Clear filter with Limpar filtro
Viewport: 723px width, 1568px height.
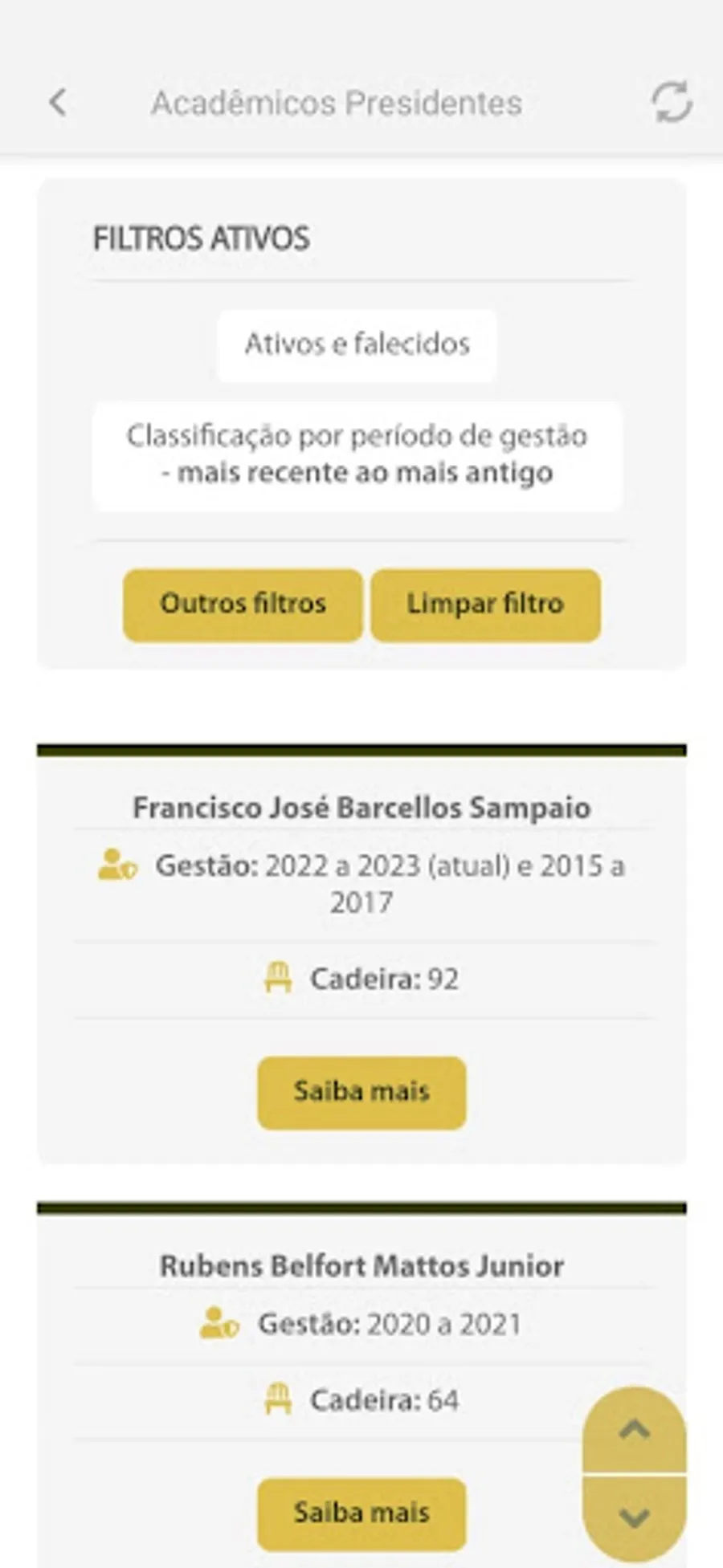pos(485,605)
